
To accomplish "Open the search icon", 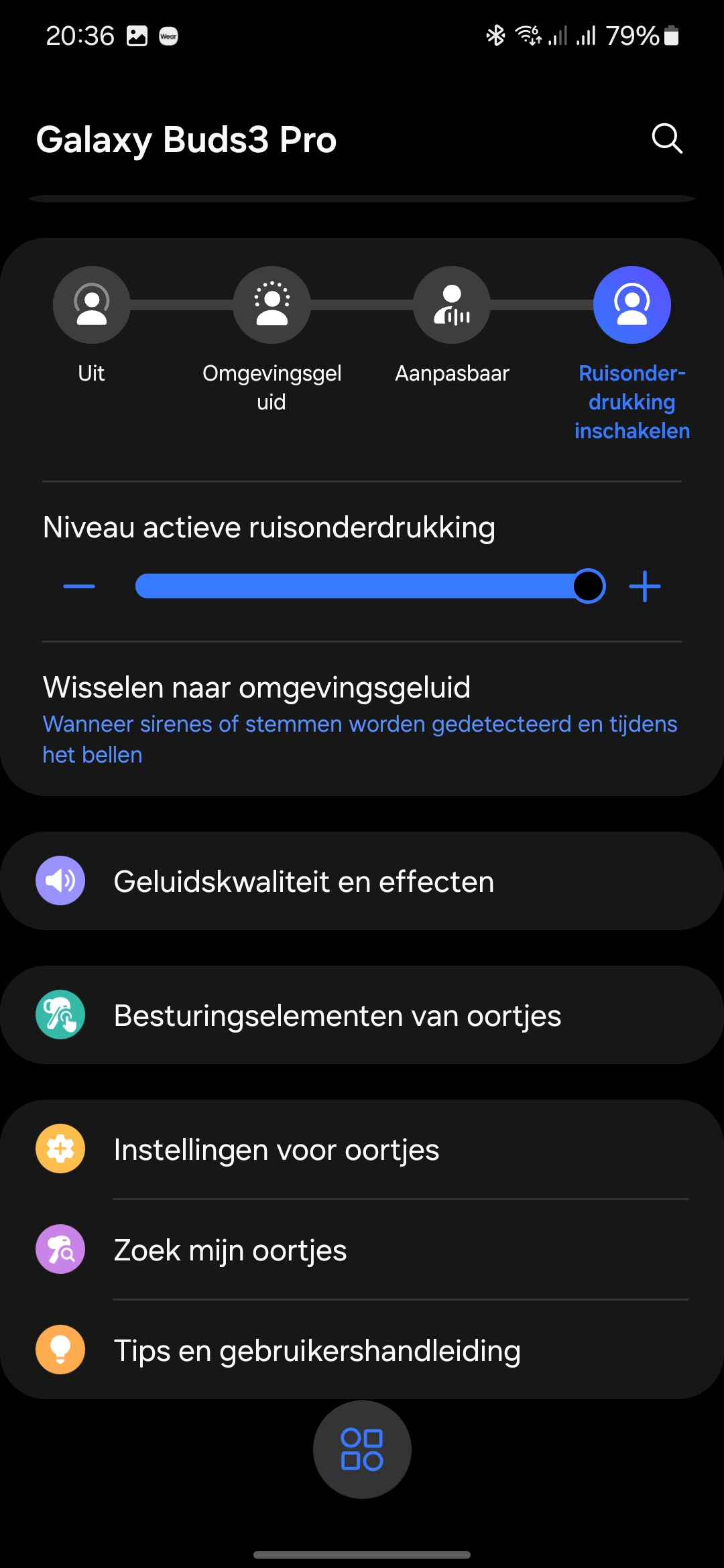I will (x=667, y=139).
